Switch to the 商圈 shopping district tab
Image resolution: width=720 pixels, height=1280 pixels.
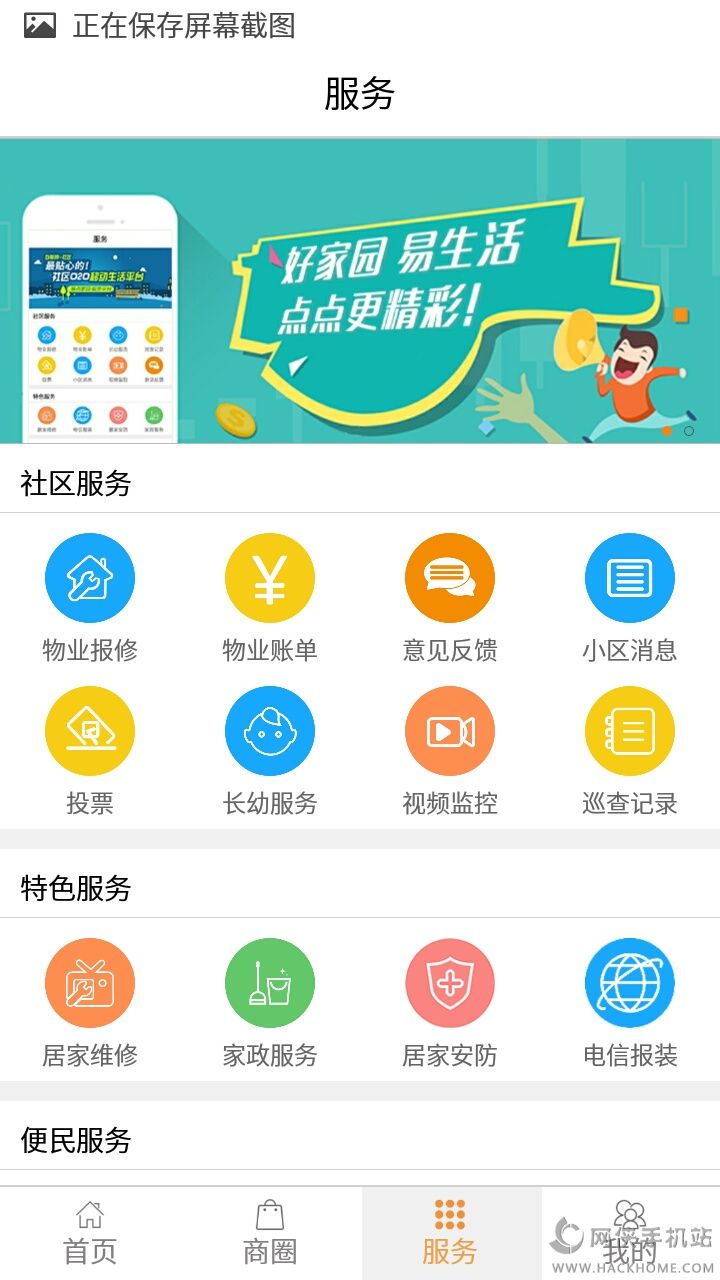[270, 1233]
